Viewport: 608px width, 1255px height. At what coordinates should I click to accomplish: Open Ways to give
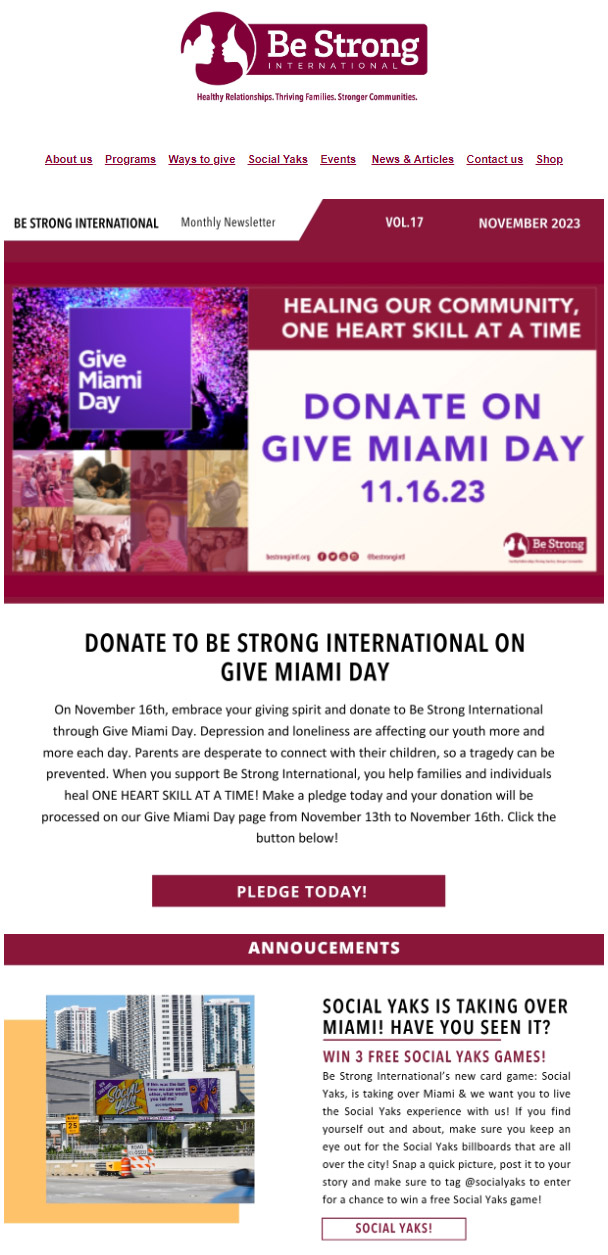coord(201,160)
